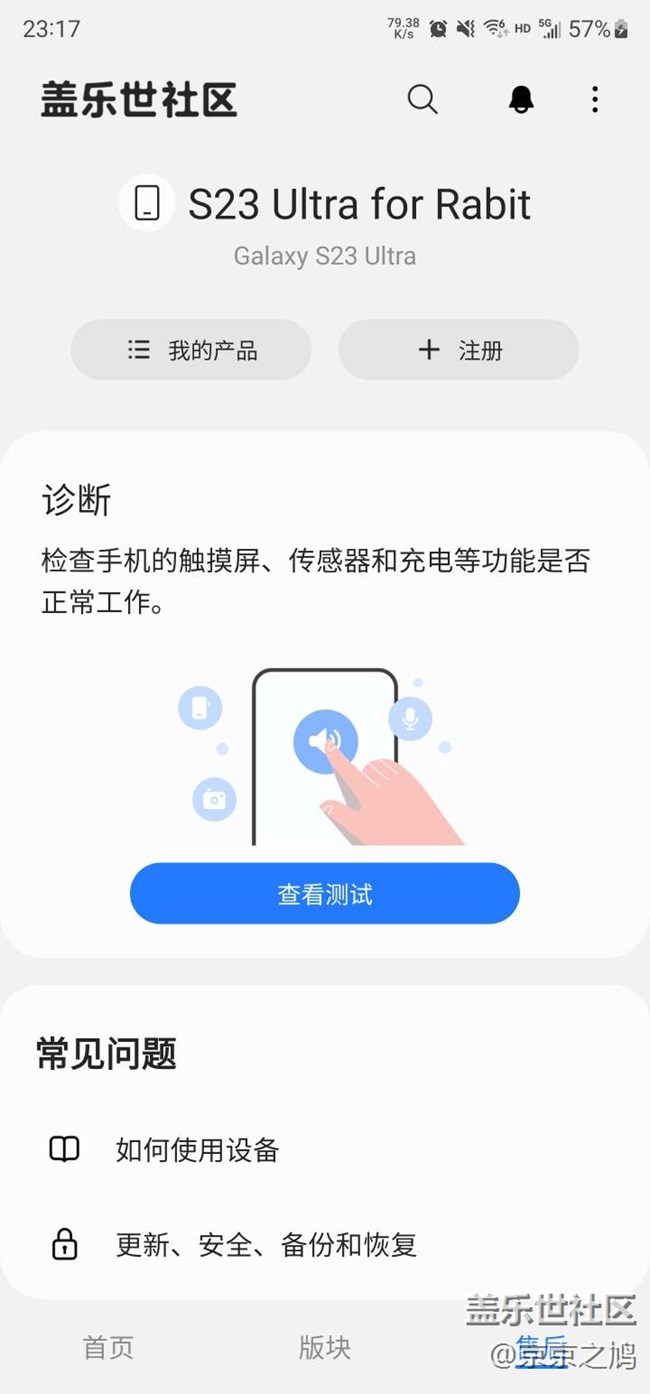Open the notifications bell
Screen dimensions: 650x1394
[521, 99]
